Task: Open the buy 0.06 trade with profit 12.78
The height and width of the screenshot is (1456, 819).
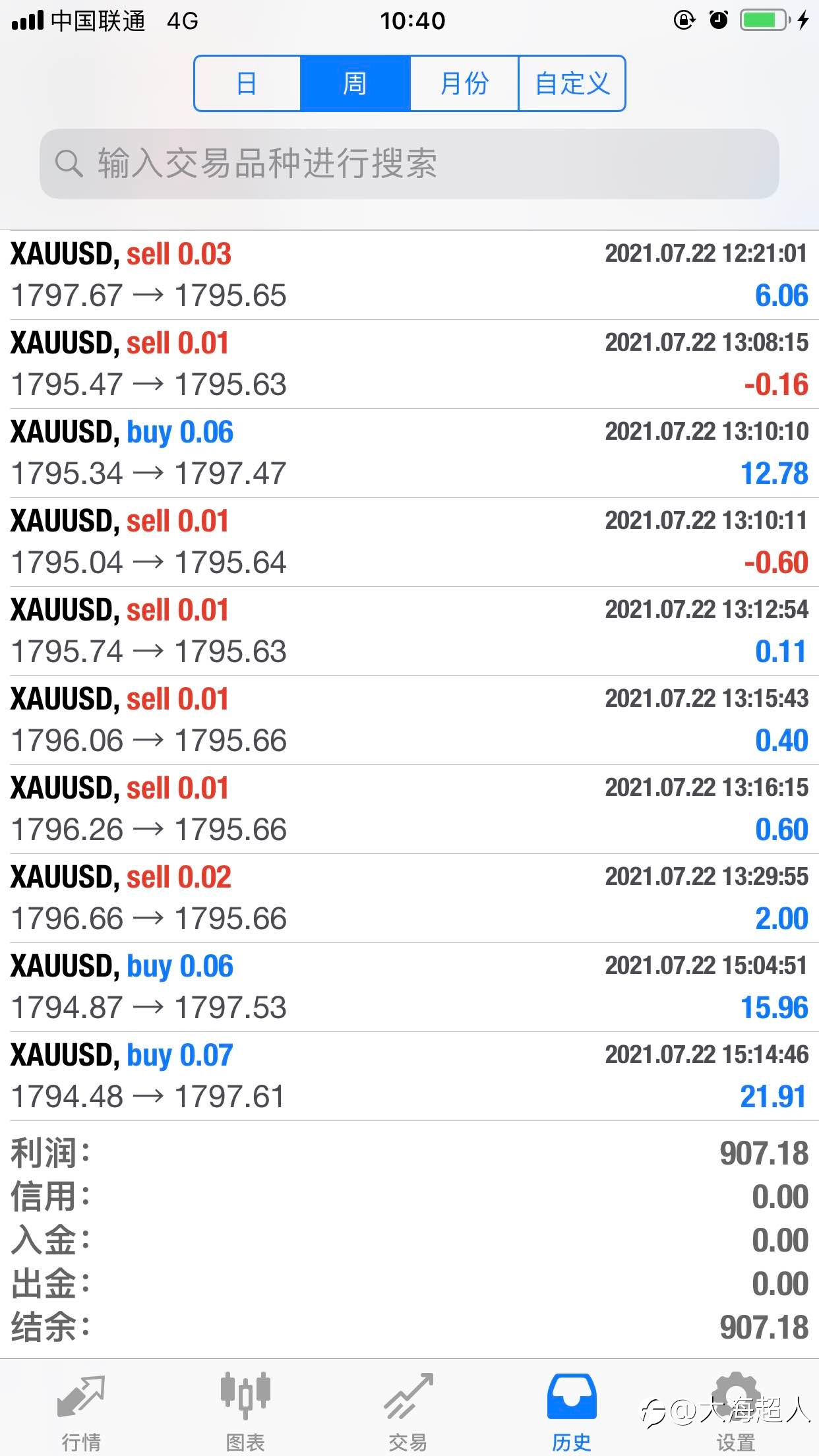Action: point(409,453)
